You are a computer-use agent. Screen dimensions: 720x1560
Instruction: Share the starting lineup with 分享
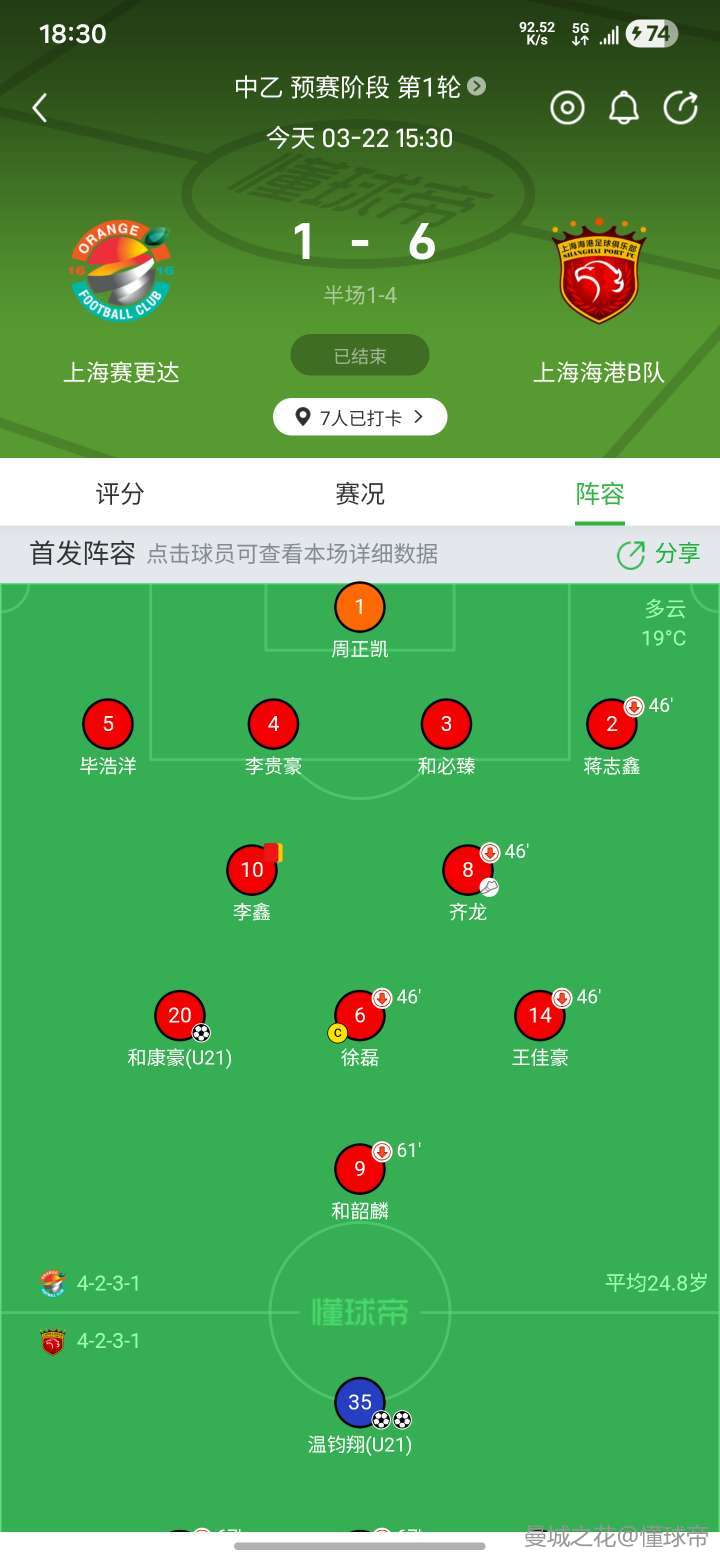point(658,554)
